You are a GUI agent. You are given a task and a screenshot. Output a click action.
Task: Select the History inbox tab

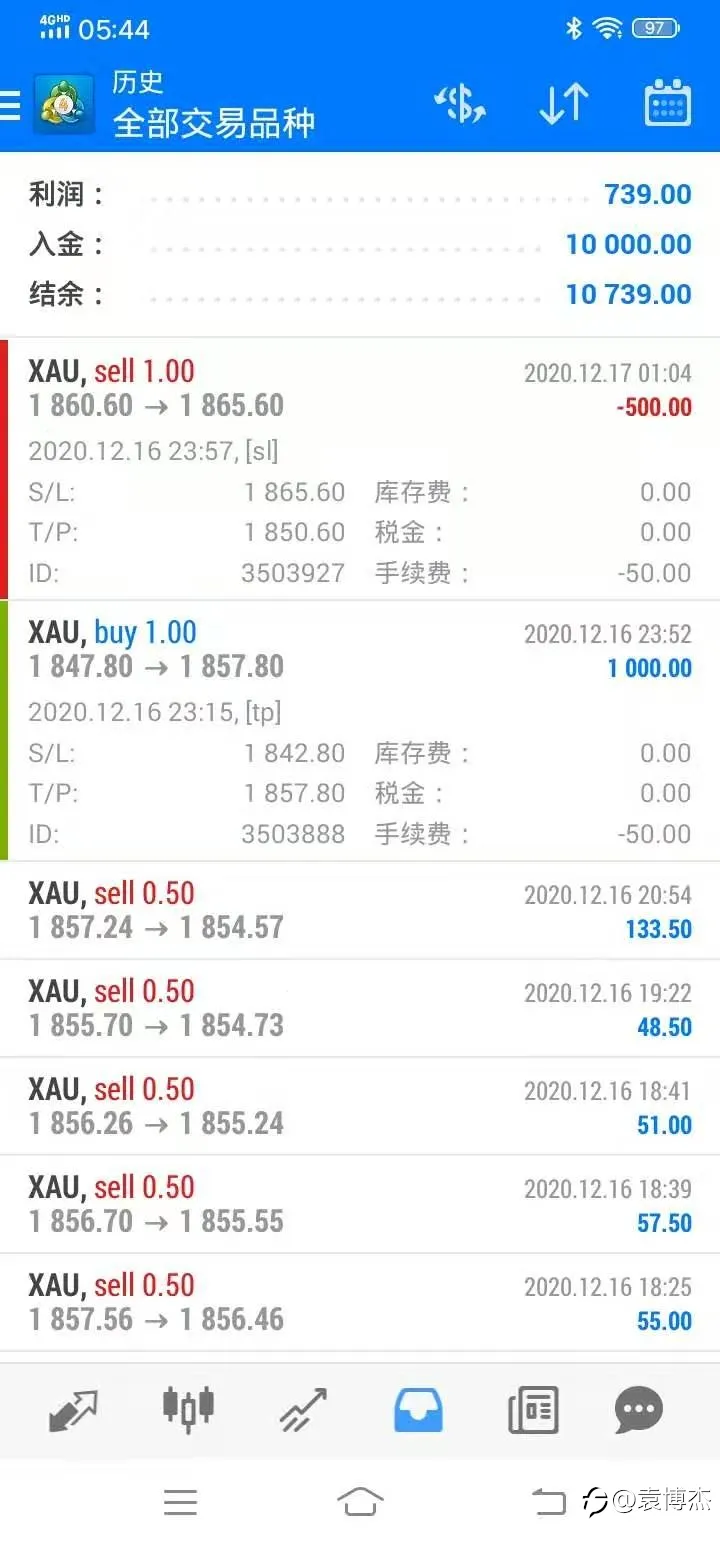click(x=418, y=1410)
